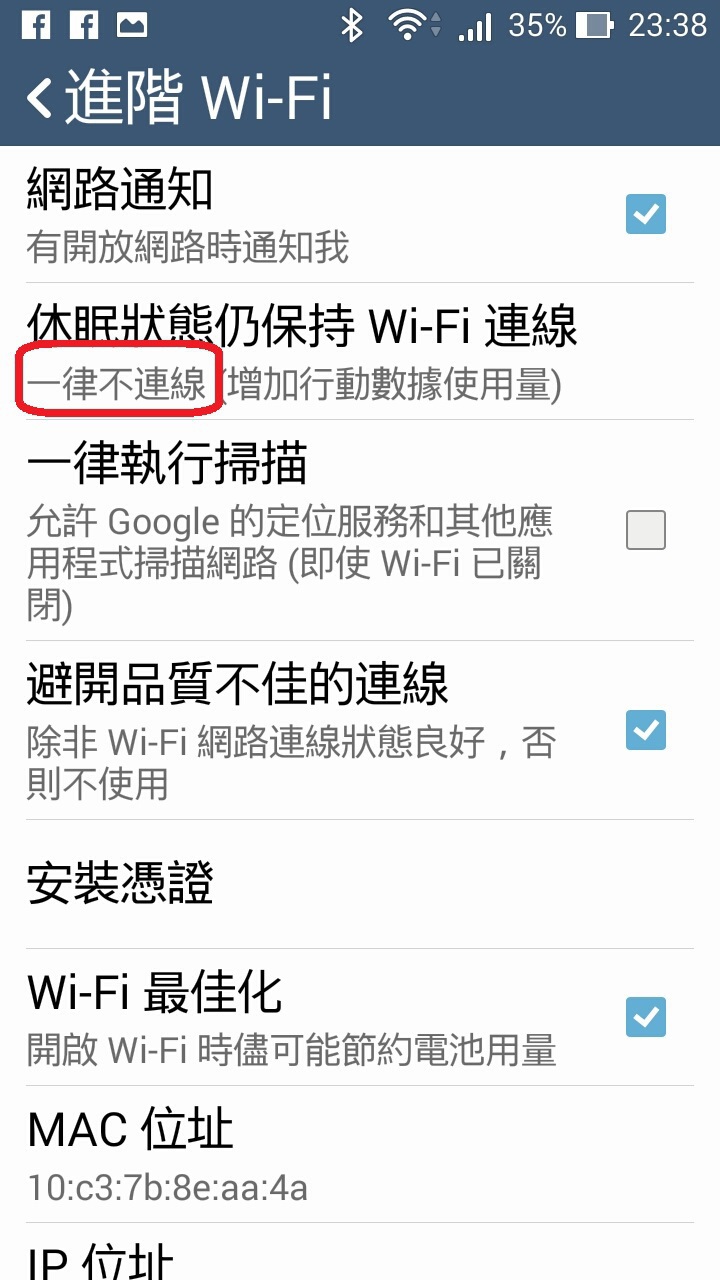720x1280 pixels.
Task: Enable the 一律執行掃描 checkbox
Action: tap(645, 530)
